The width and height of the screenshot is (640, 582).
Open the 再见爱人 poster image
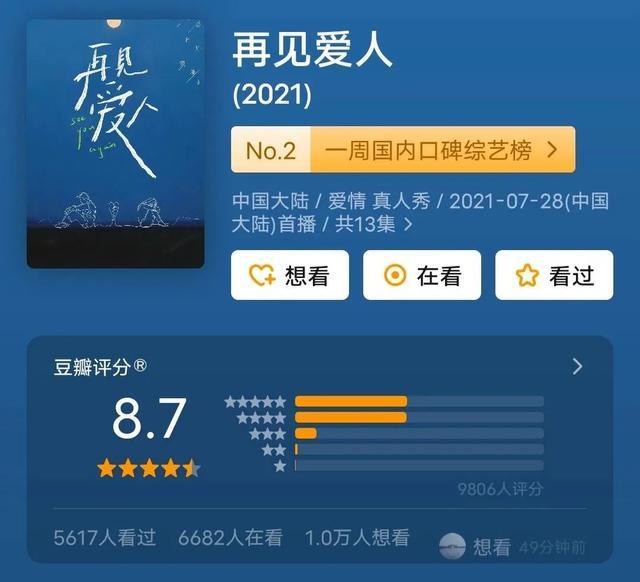(115, 144)
